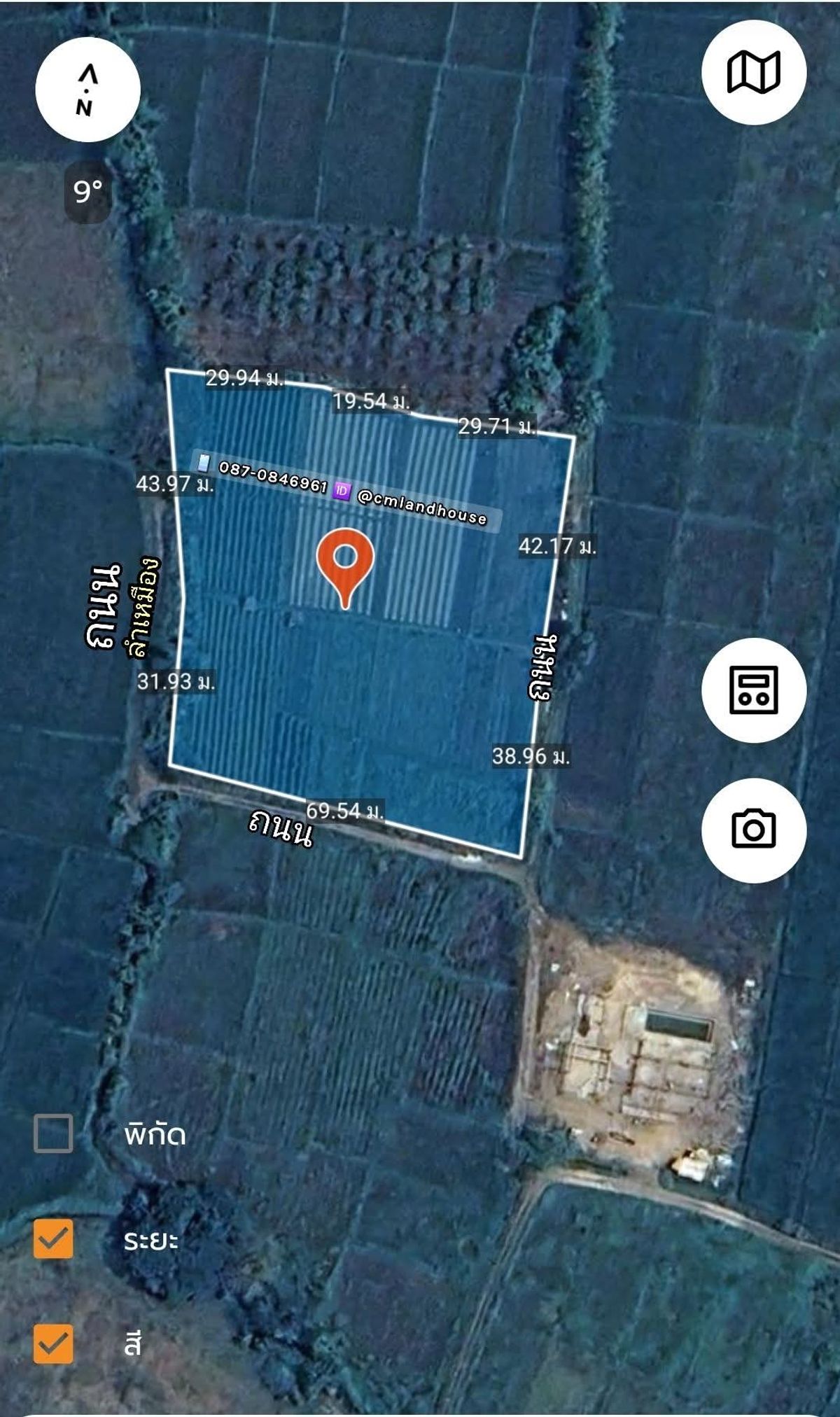This screenshot has width=840, height=1417.
Task: Uncheck the ระยะ checkbox
Action: pos(53,1239)
